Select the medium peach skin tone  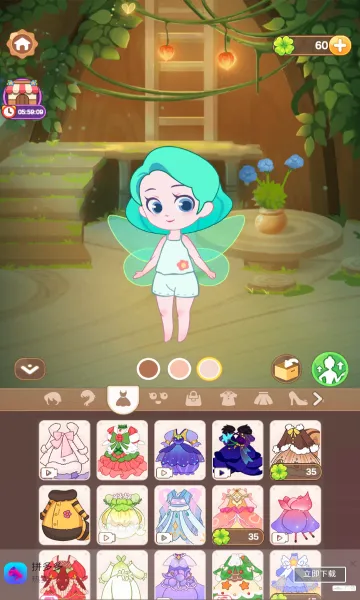[179, 368]
